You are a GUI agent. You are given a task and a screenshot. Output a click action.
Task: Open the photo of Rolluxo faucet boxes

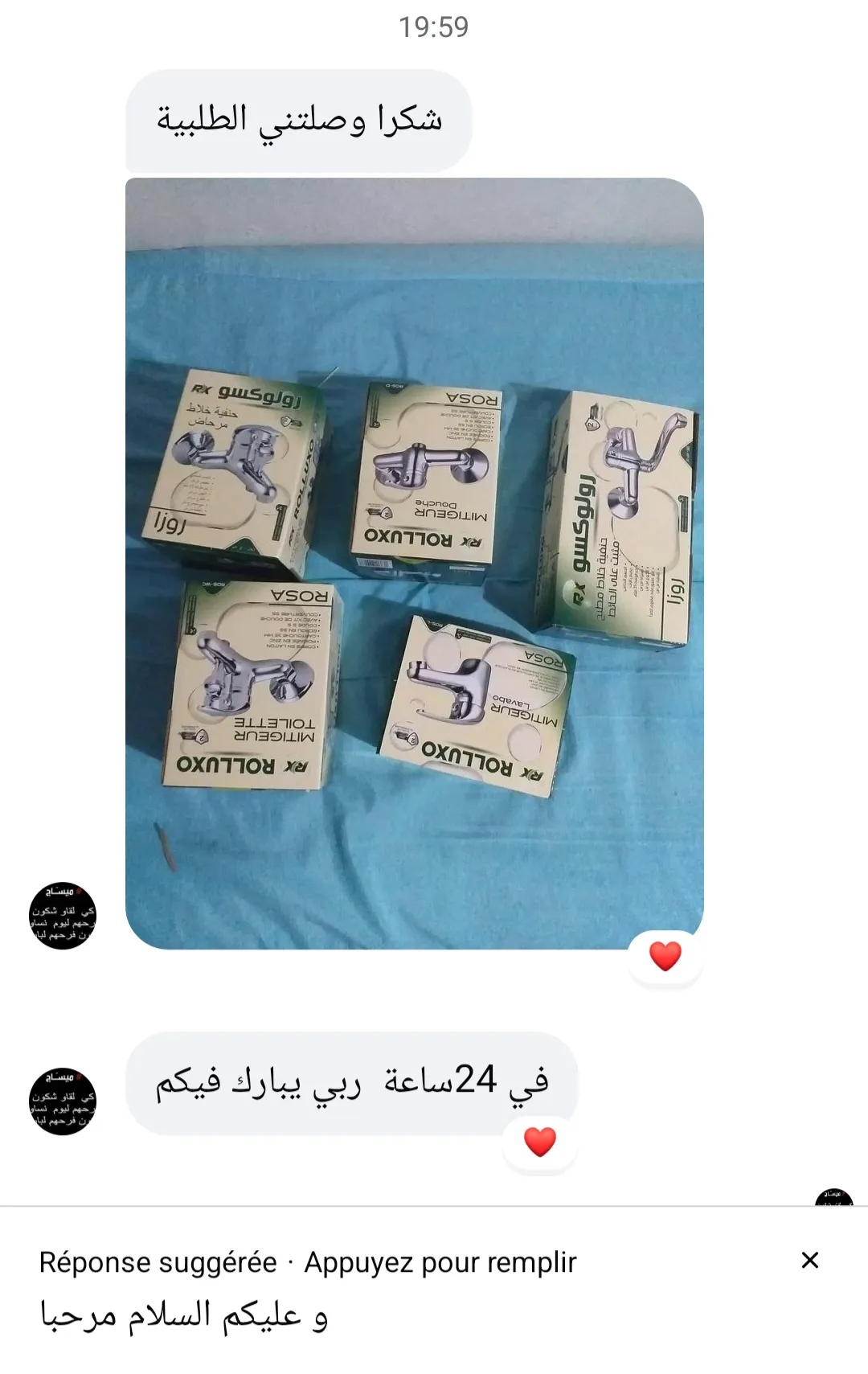[414, 563]
